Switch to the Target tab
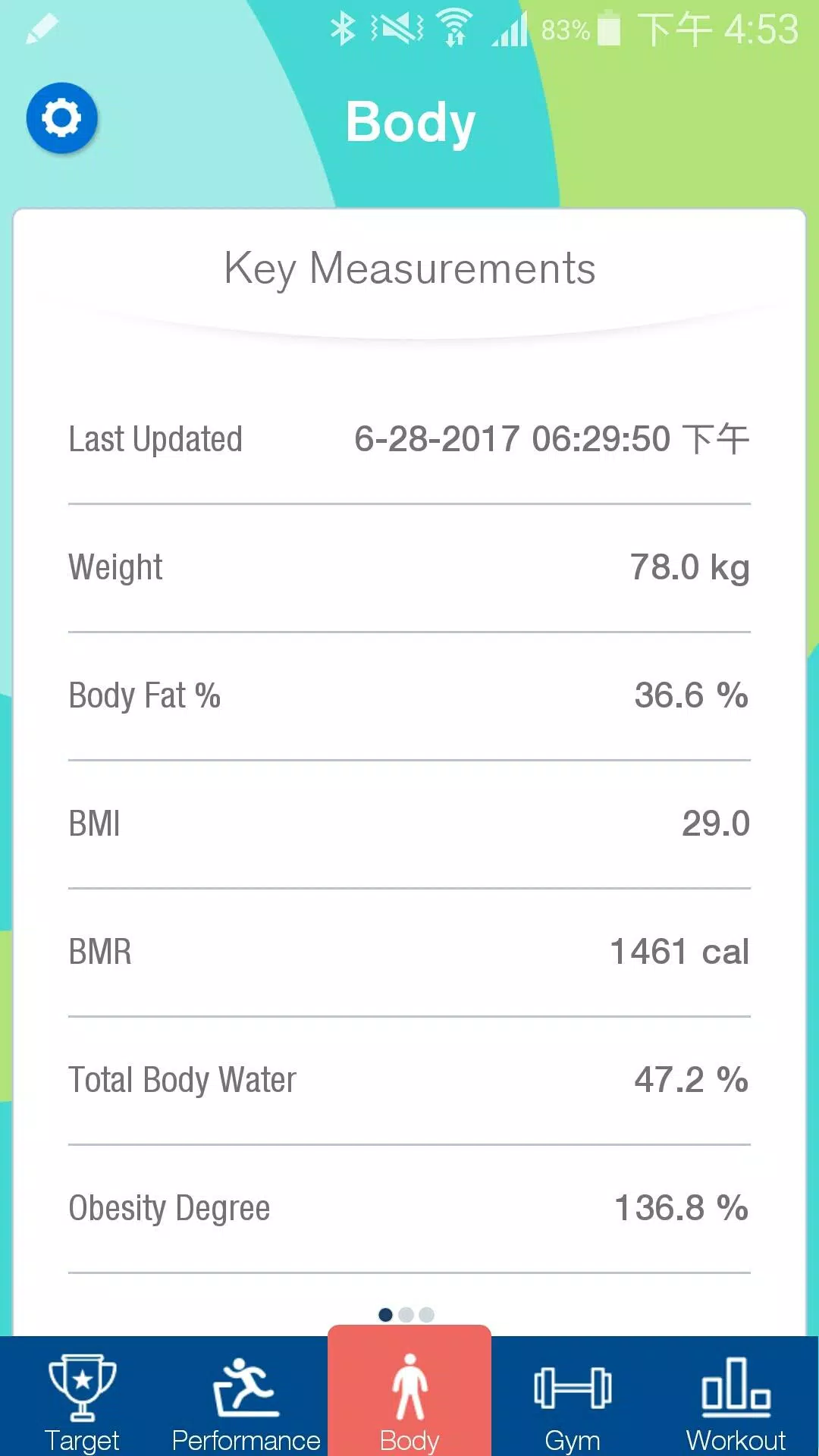Screen dimensions: 819x1456 point(82,1397)
